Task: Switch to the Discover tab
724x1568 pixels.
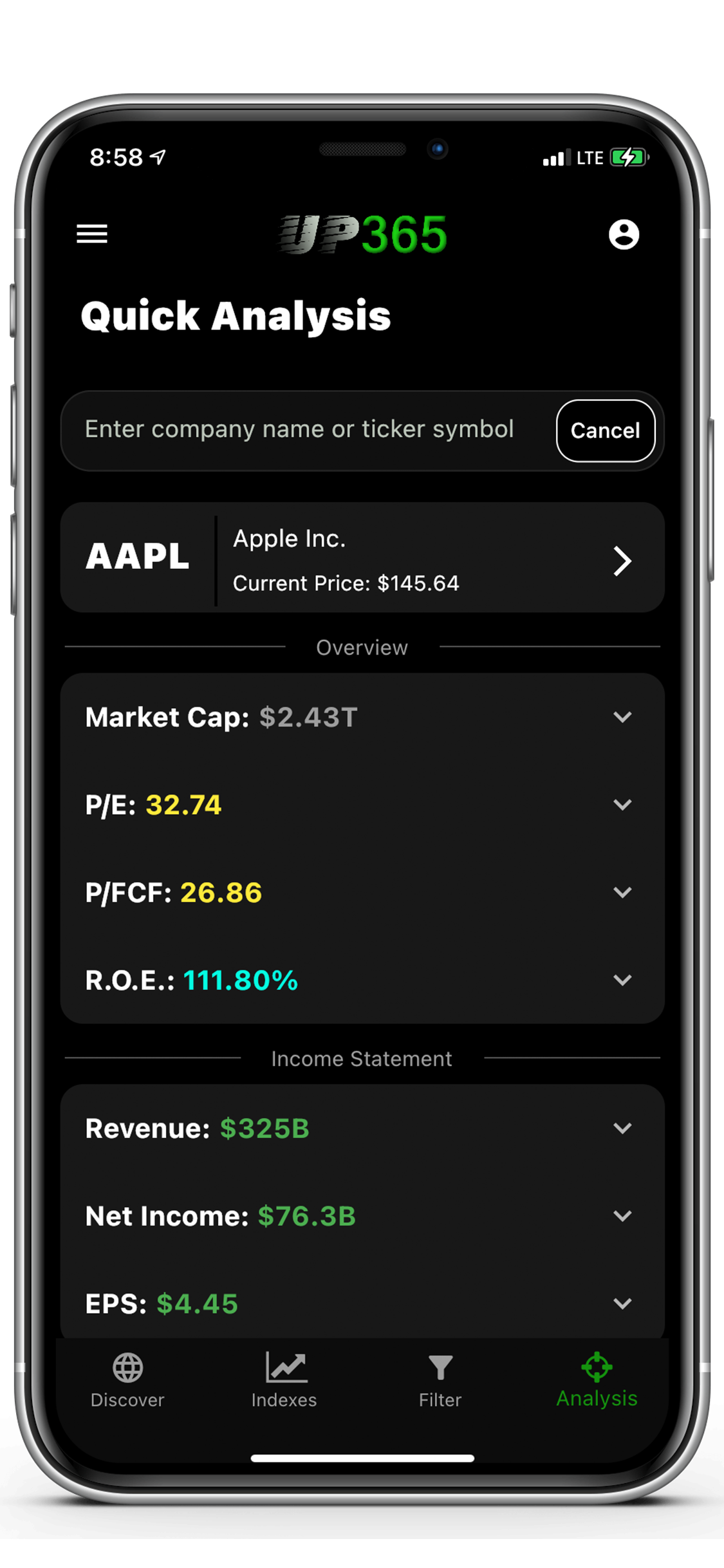Action: pos(127,1380)
